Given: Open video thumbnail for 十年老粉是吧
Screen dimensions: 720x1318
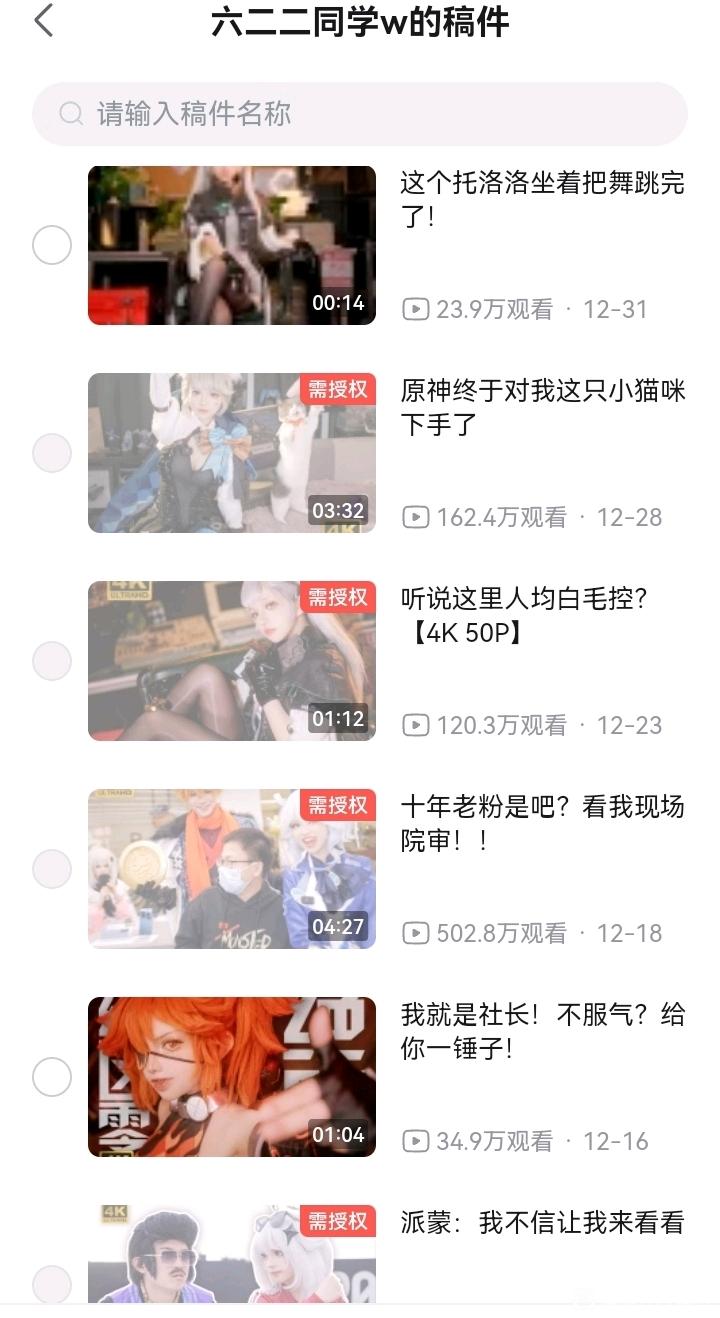Looking at the screenshot, I should [x=232, y=869].
